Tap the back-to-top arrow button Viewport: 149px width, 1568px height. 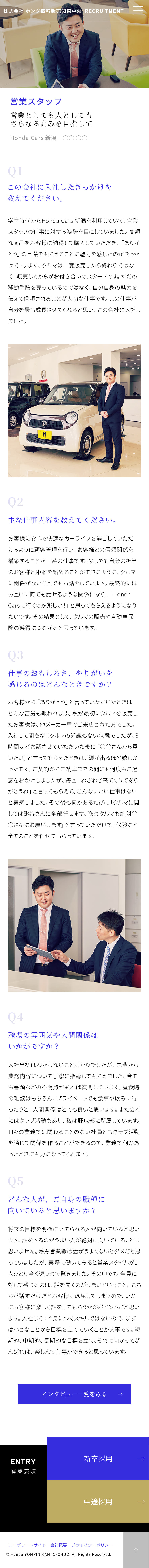coord(136,1550)
